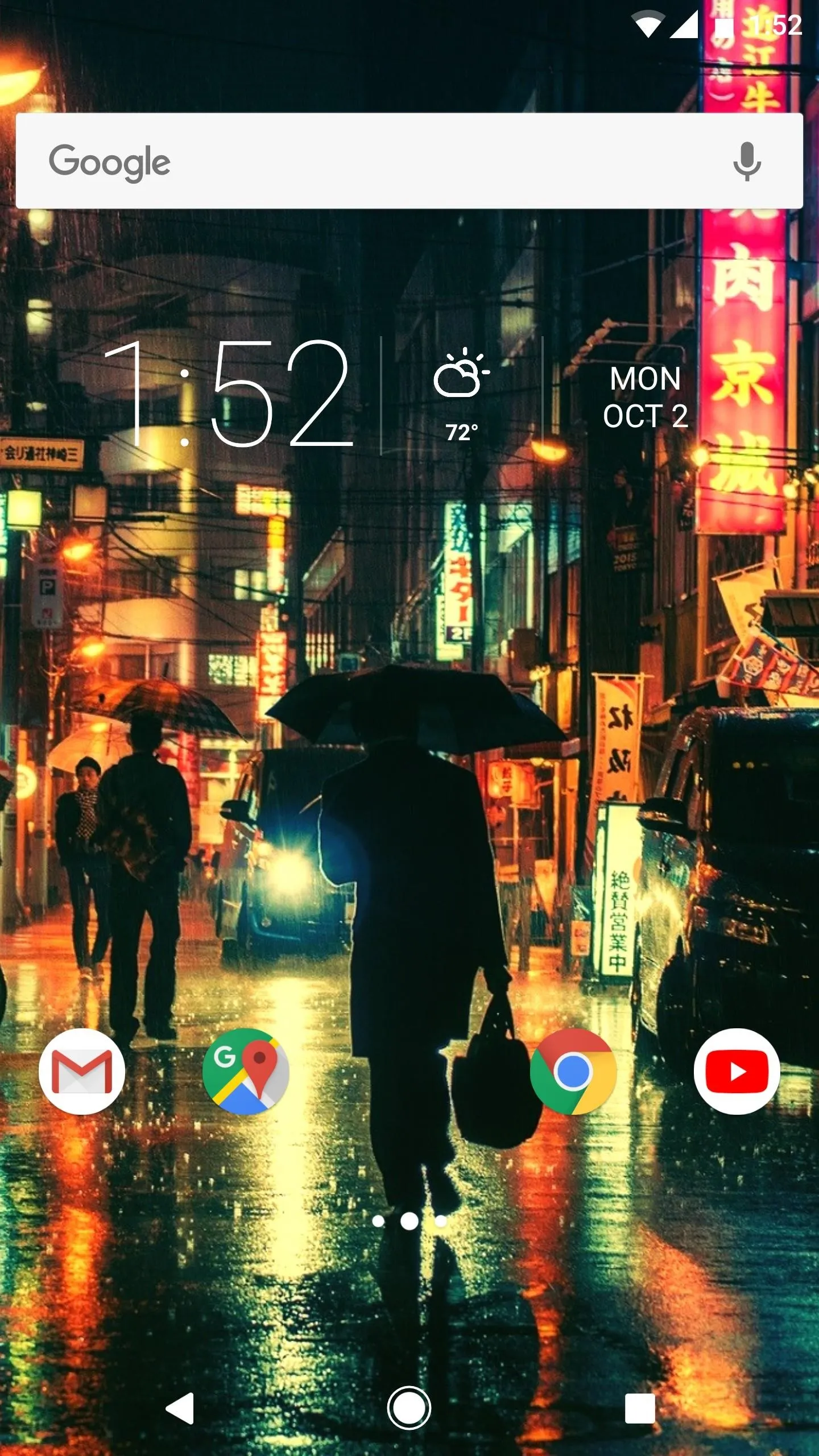Show recent apps

click(640, 1409)
